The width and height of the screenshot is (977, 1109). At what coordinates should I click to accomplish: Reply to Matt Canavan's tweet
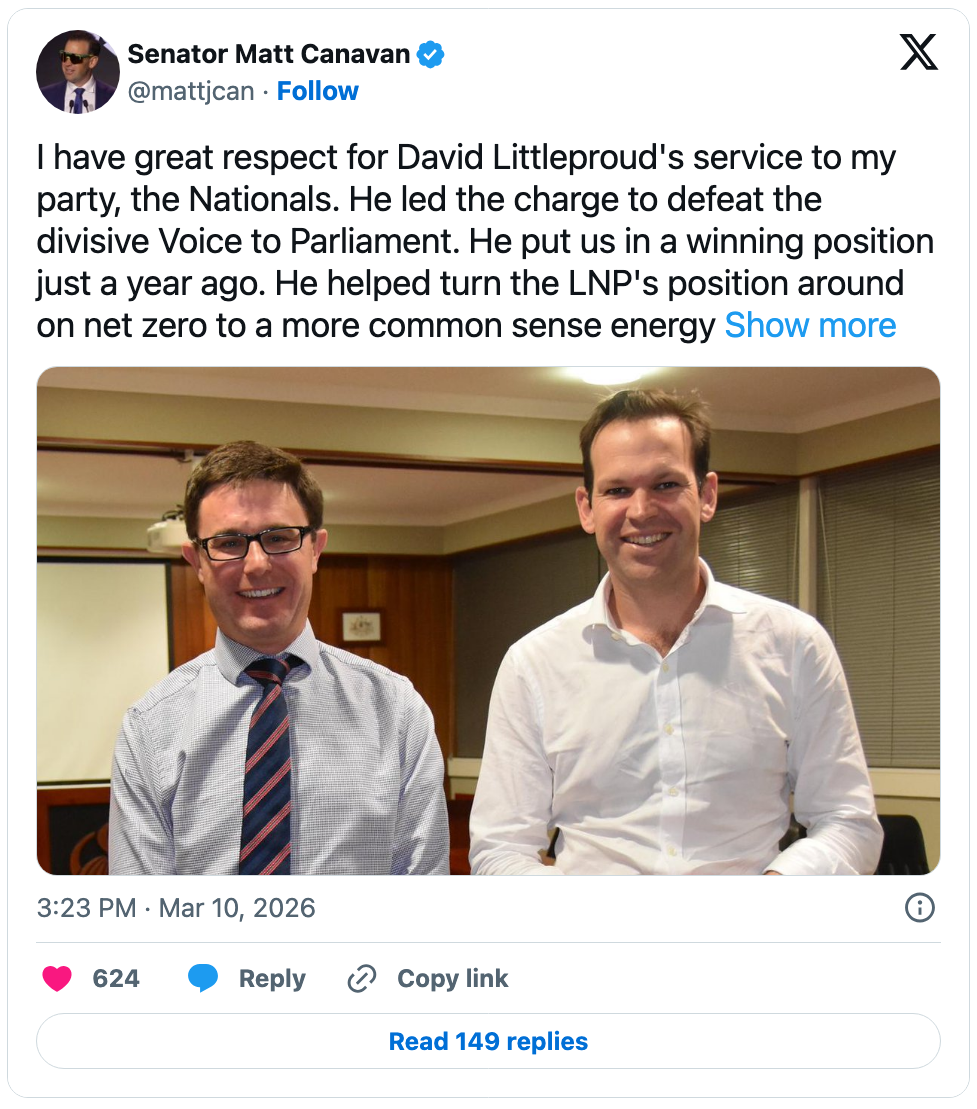point(247,979)
